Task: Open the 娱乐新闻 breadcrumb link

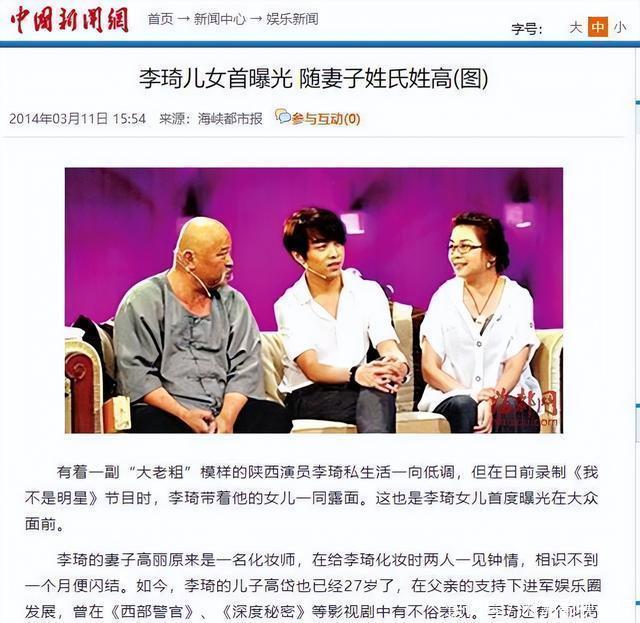Action: [x=292, y=19]
